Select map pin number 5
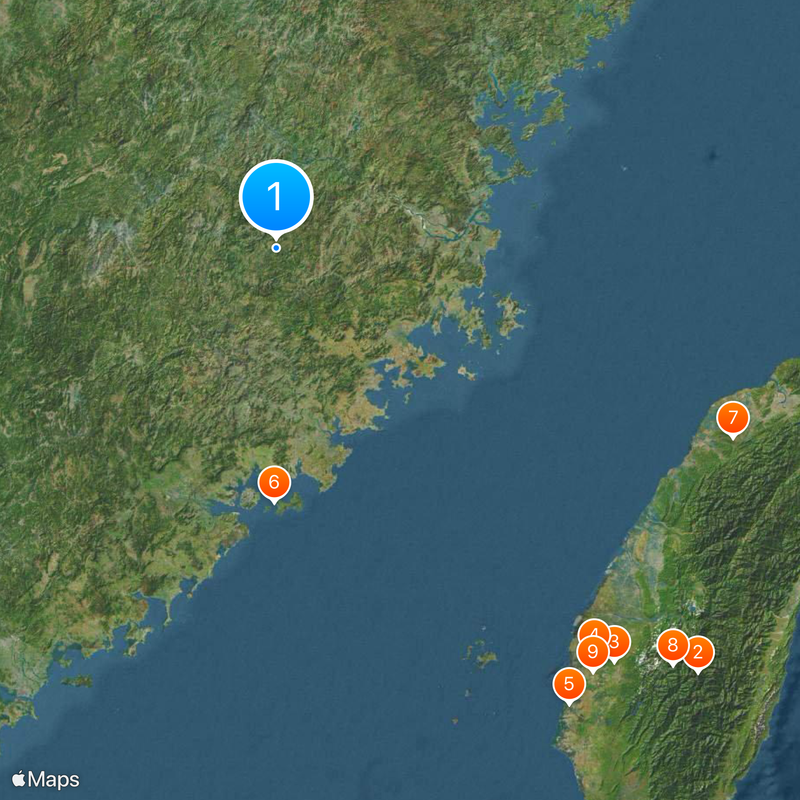Image resolution: width=800 pixels, height=800 pixels. point(569,684)
